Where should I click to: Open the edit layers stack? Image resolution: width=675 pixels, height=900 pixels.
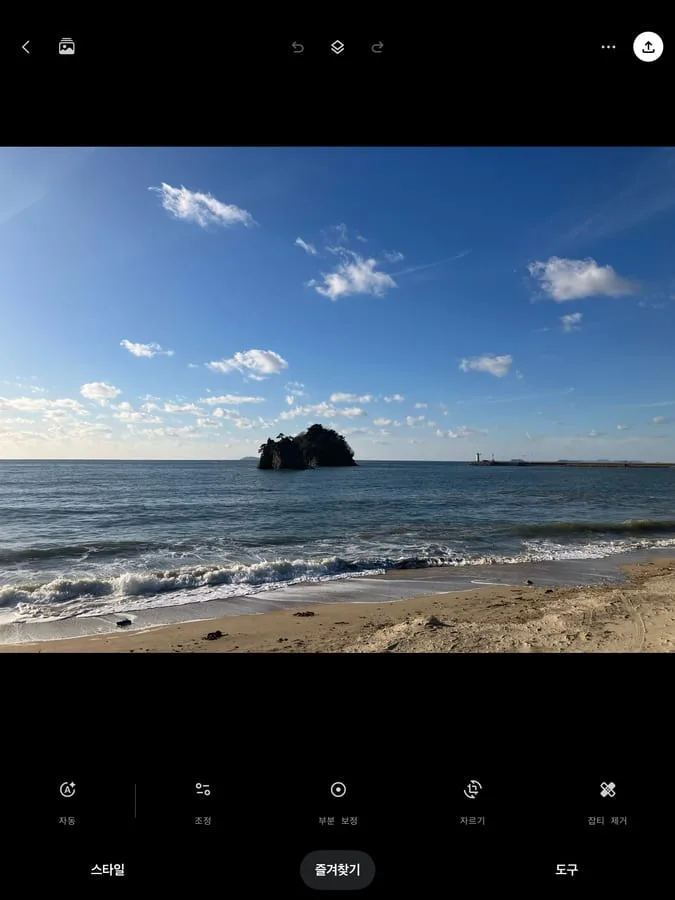pos(337,47)
